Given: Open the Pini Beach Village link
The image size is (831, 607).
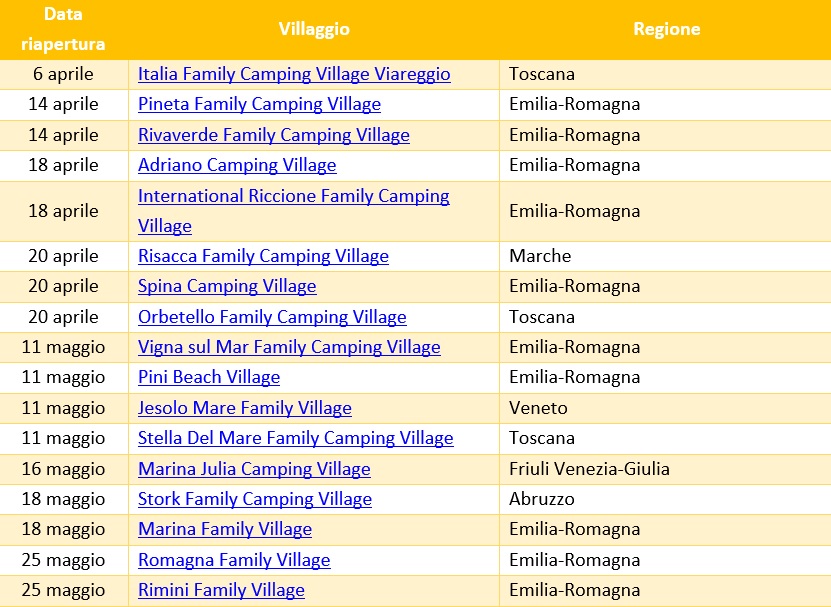Looking at the screenshot, I should 209,377.
